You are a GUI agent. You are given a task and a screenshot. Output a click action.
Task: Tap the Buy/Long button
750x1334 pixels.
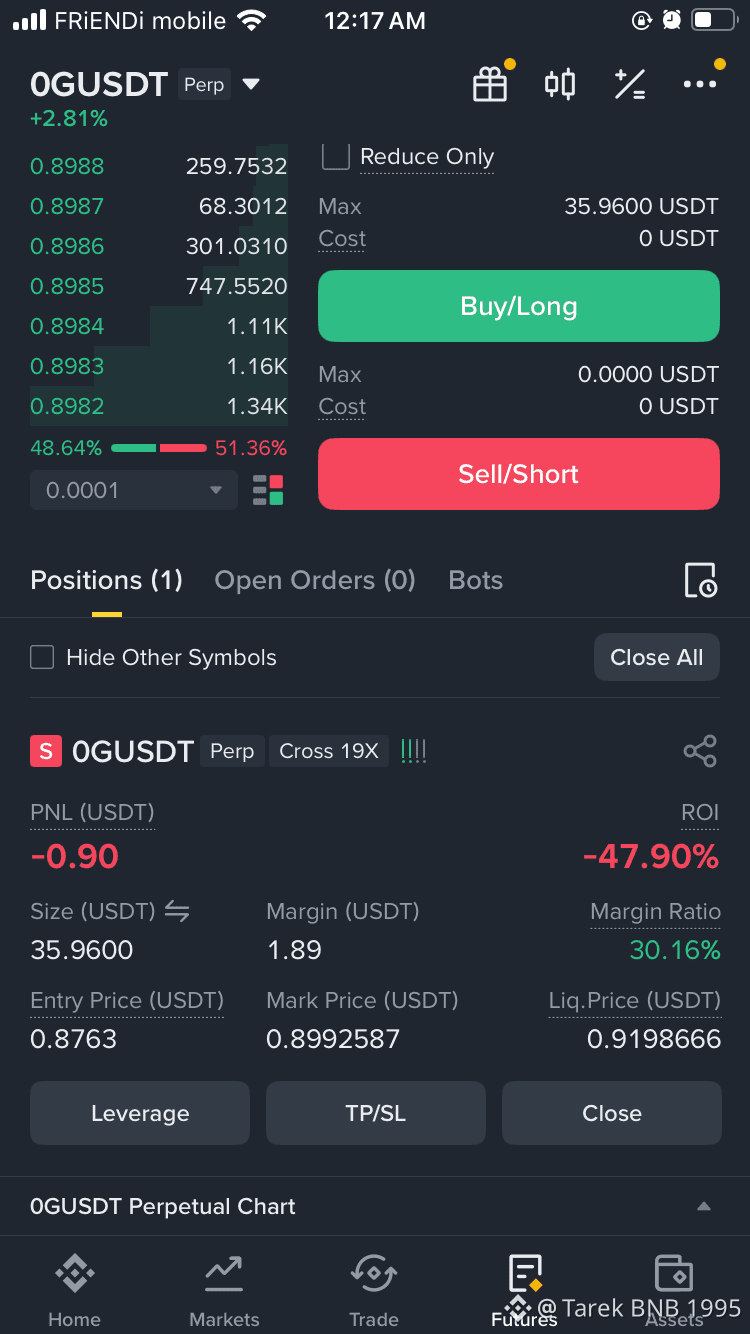518,306
